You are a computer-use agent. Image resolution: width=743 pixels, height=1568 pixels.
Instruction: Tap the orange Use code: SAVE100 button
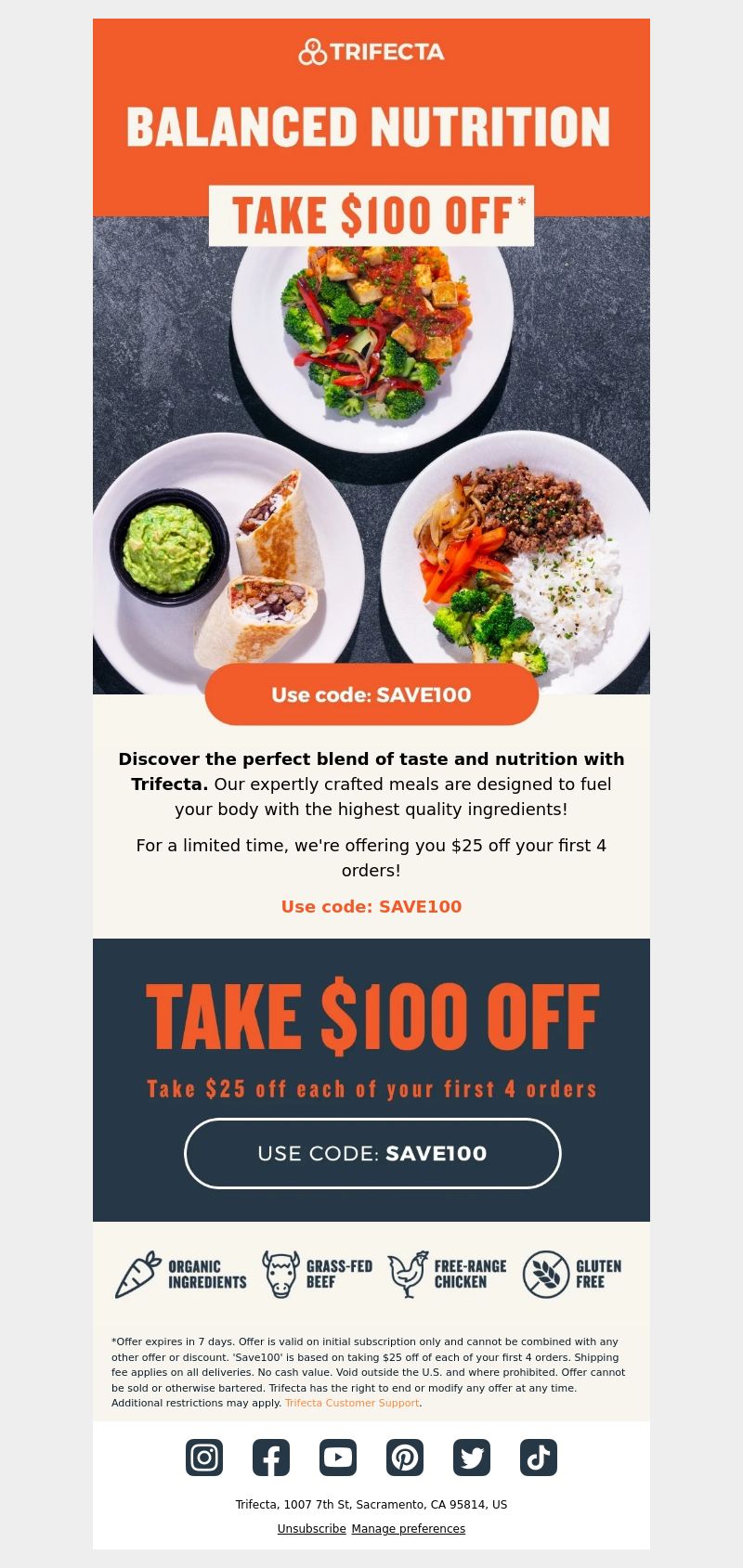(371, 694)
